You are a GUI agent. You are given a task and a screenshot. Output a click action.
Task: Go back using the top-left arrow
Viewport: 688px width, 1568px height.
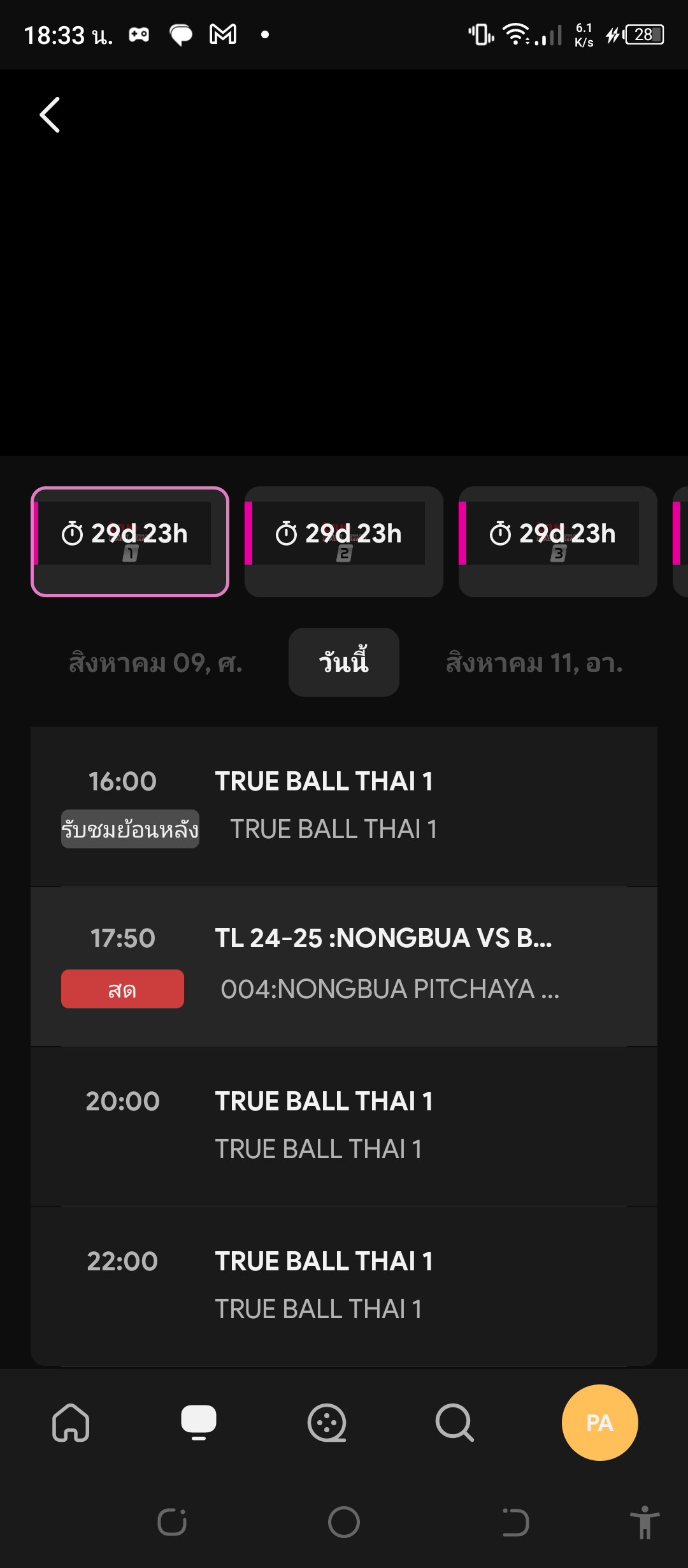click(50, 115)
